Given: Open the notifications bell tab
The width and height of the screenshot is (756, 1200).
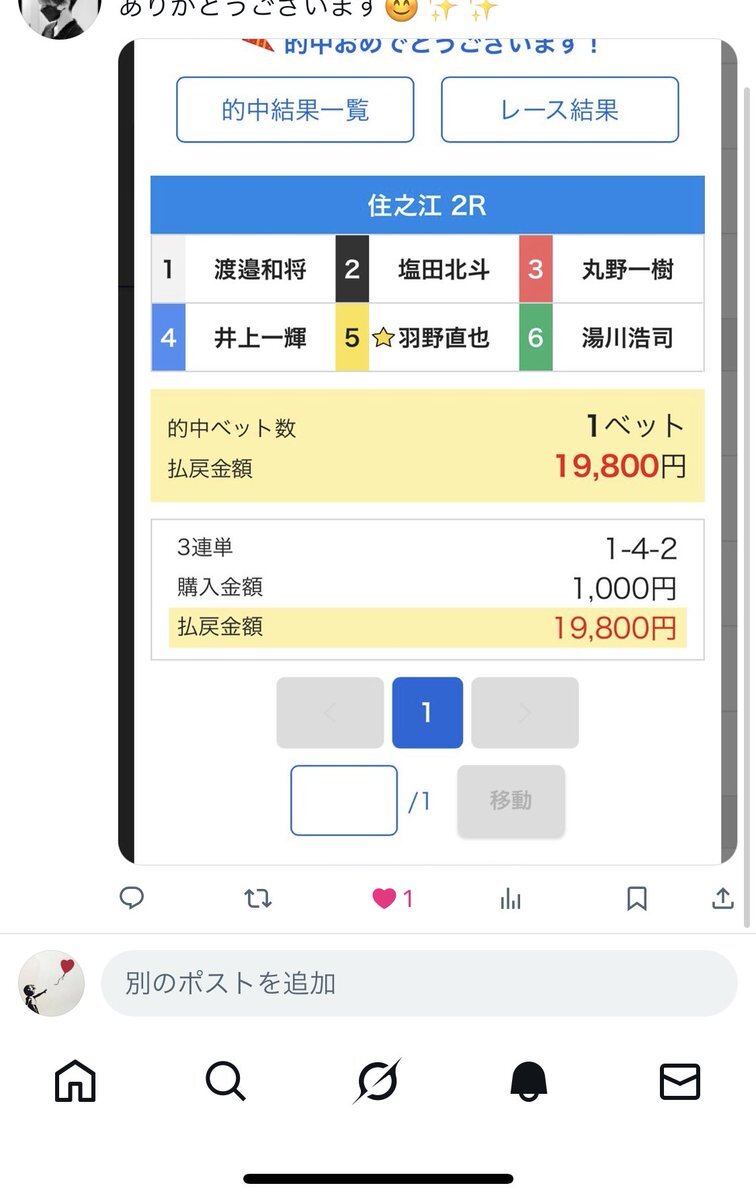Looking at the screenshot, I should [529, 1081].
